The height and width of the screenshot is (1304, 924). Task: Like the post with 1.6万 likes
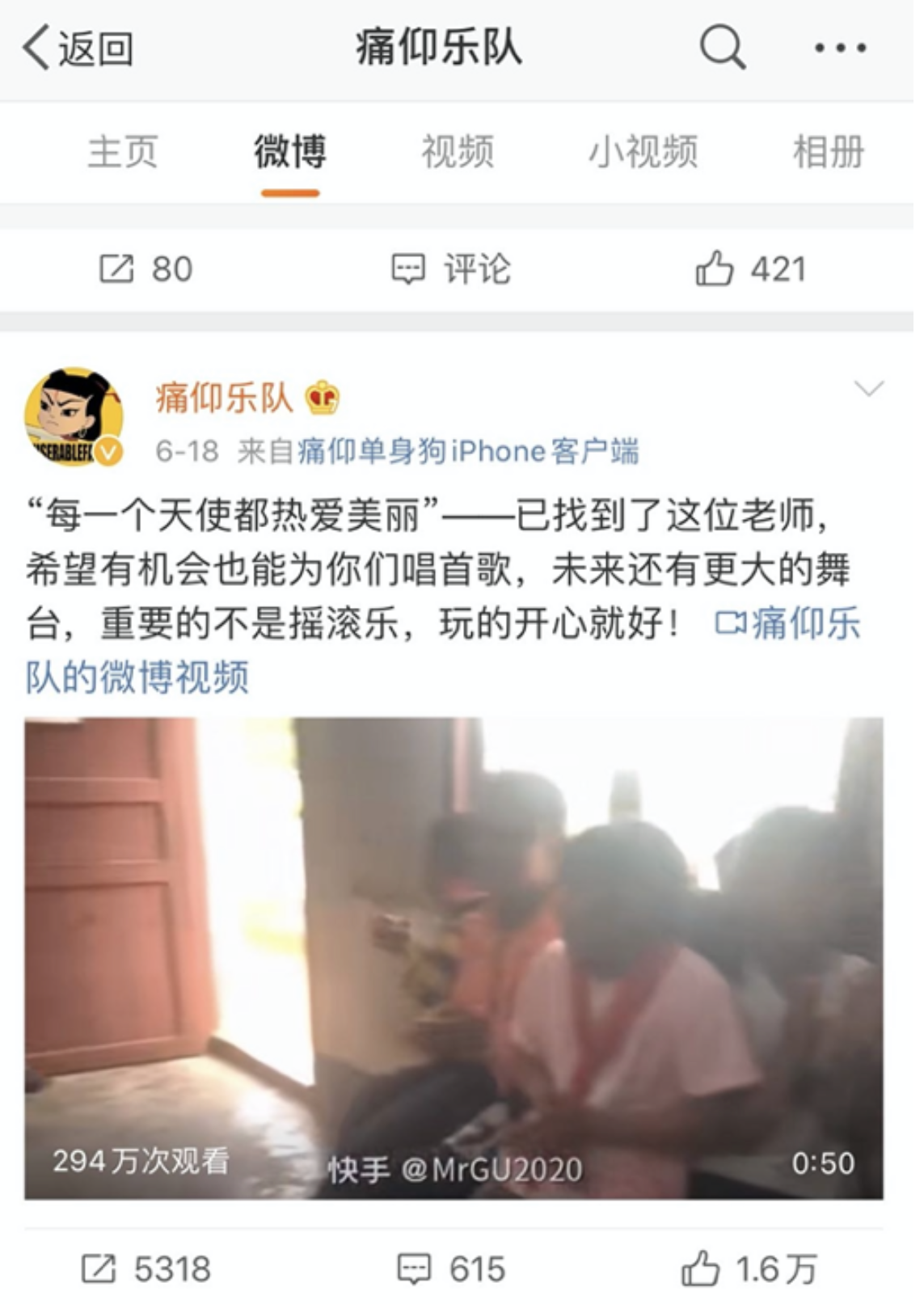click(749, 1269)
